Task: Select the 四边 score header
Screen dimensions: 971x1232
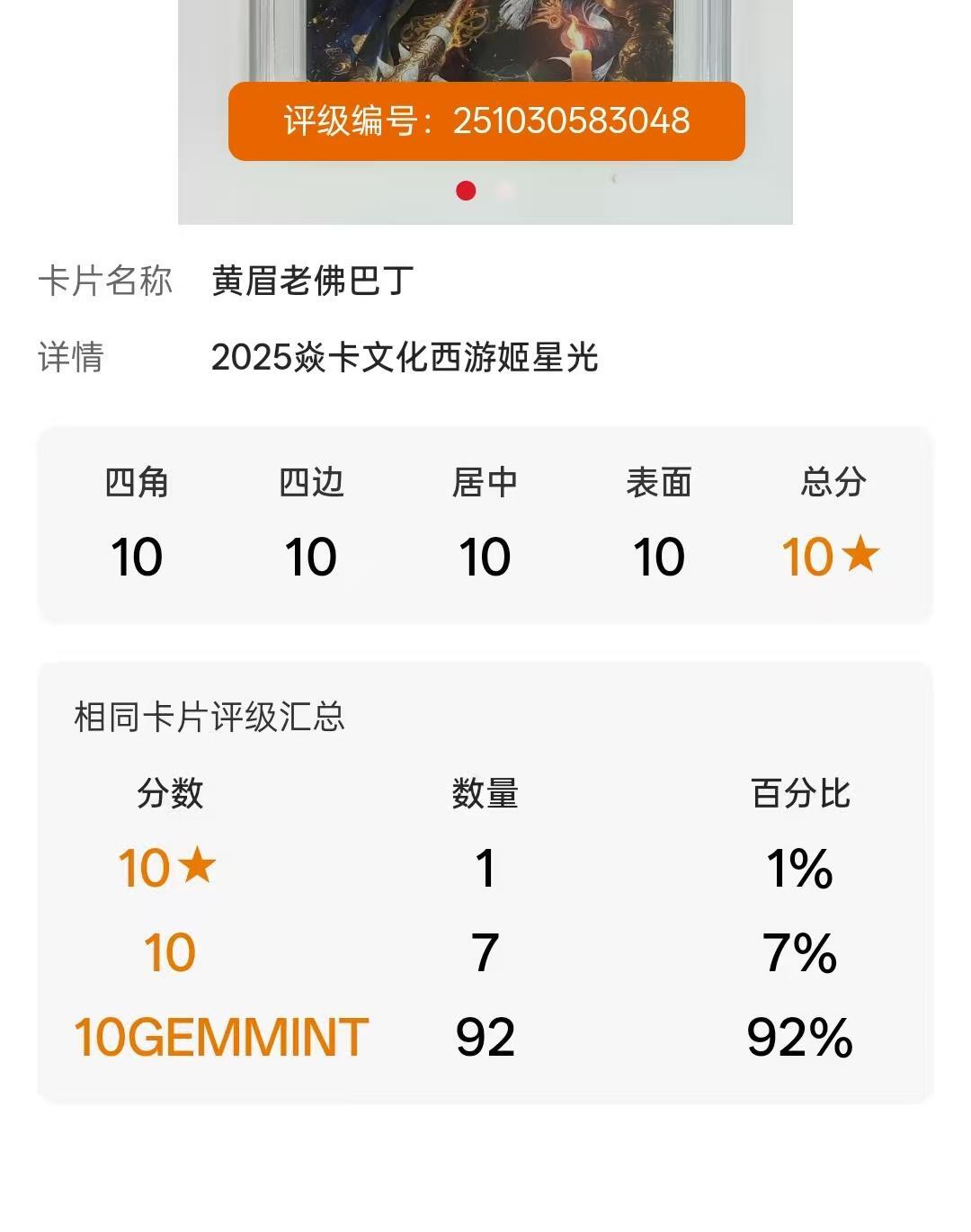Action: pos(310,483)
